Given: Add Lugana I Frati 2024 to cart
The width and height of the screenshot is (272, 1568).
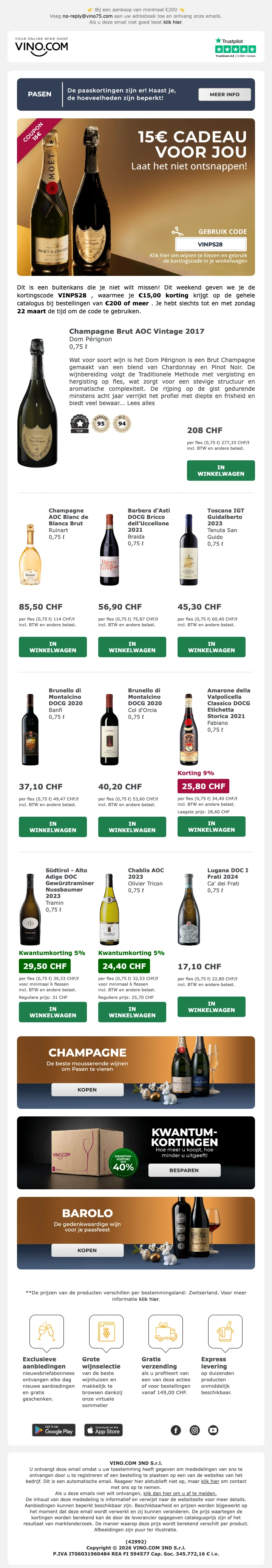Looking at the screenshot, I should (x=211, y=1006).
